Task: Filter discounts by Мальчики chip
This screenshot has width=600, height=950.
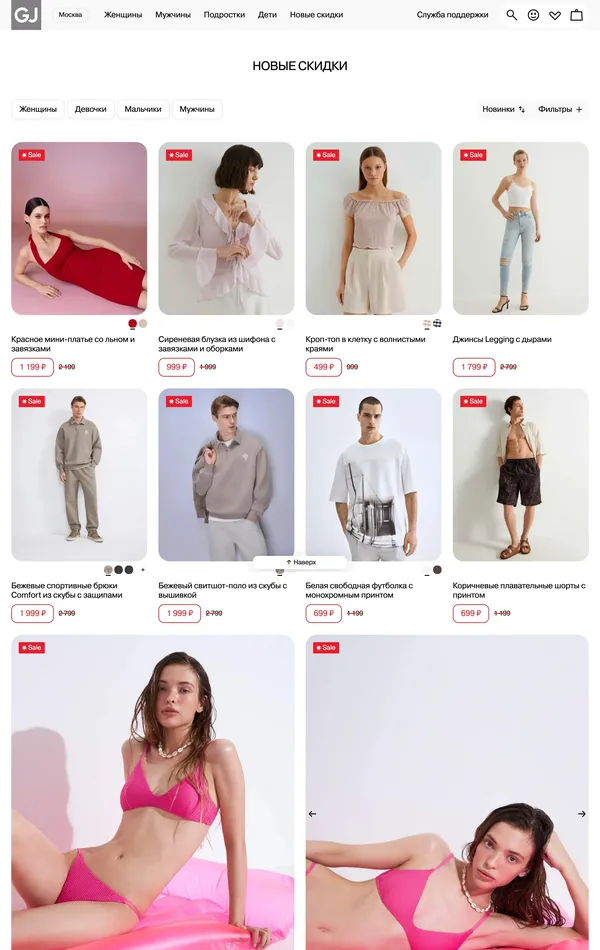Action: click(143, 109)
